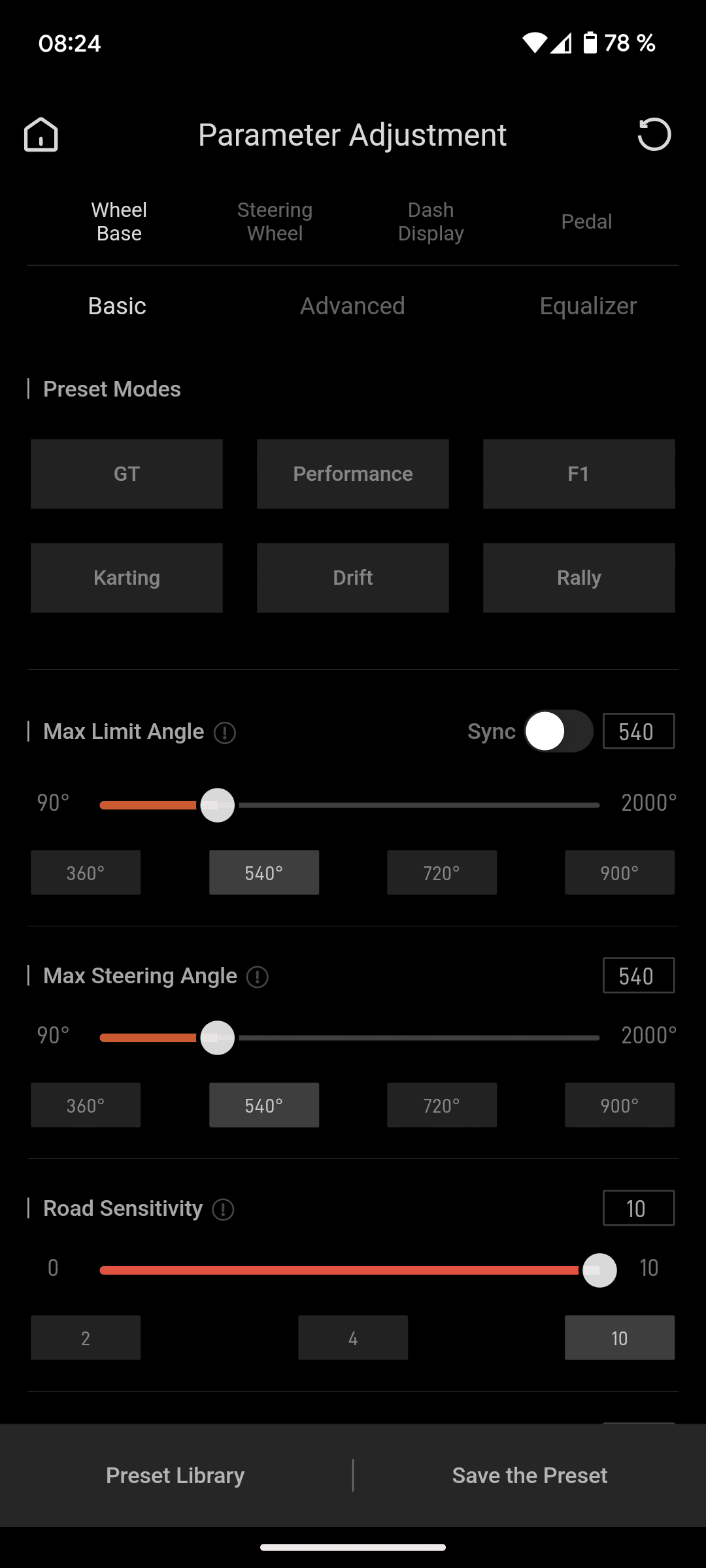Set Road Sensitivity to 4
Image resolution: width=706 pixels, height=1568 pixels.
353,1337
